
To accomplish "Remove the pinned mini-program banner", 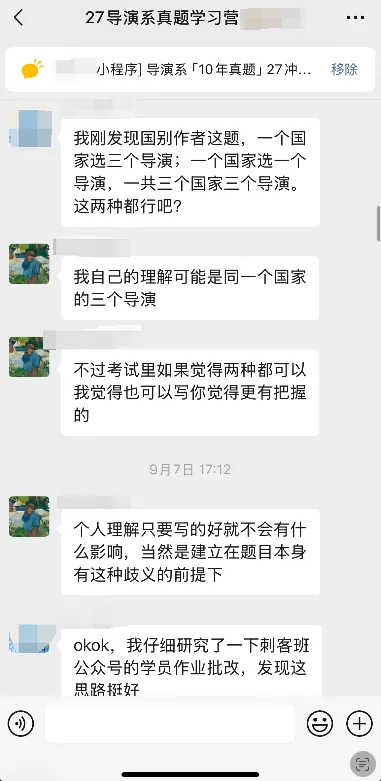I will coord(344,69).
